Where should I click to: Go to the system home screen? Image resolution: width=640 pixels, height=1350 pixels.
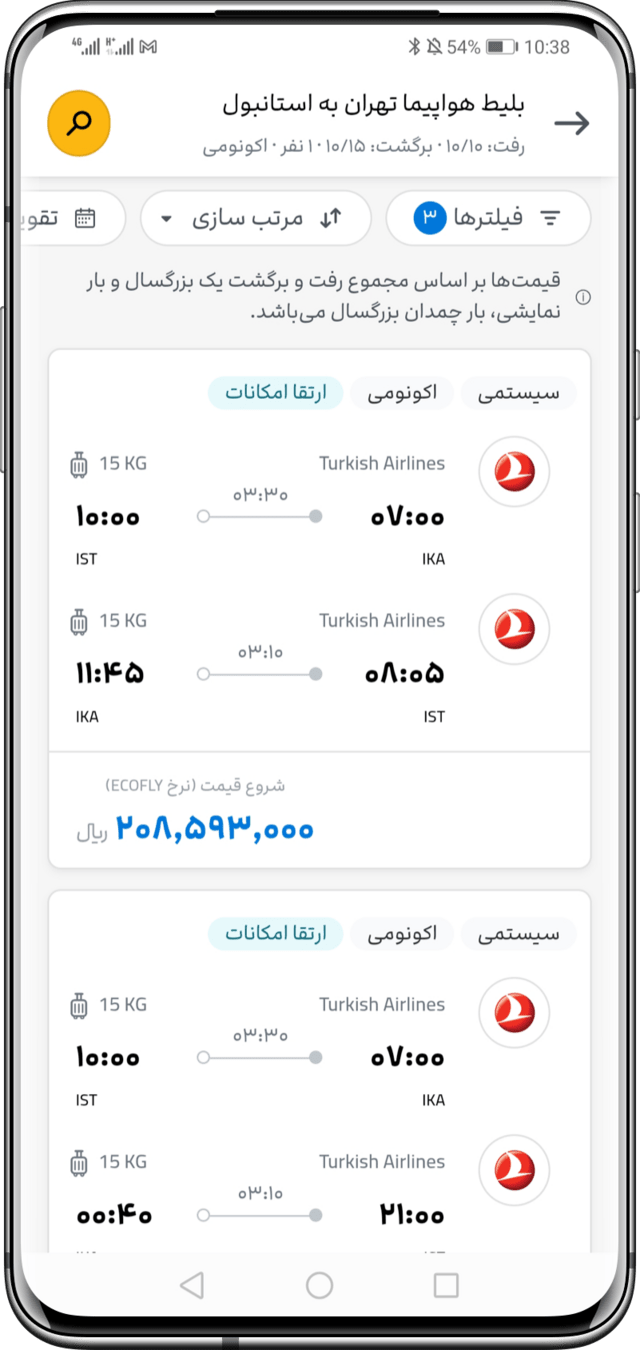pyautogui.click(x=319, y=1285)
